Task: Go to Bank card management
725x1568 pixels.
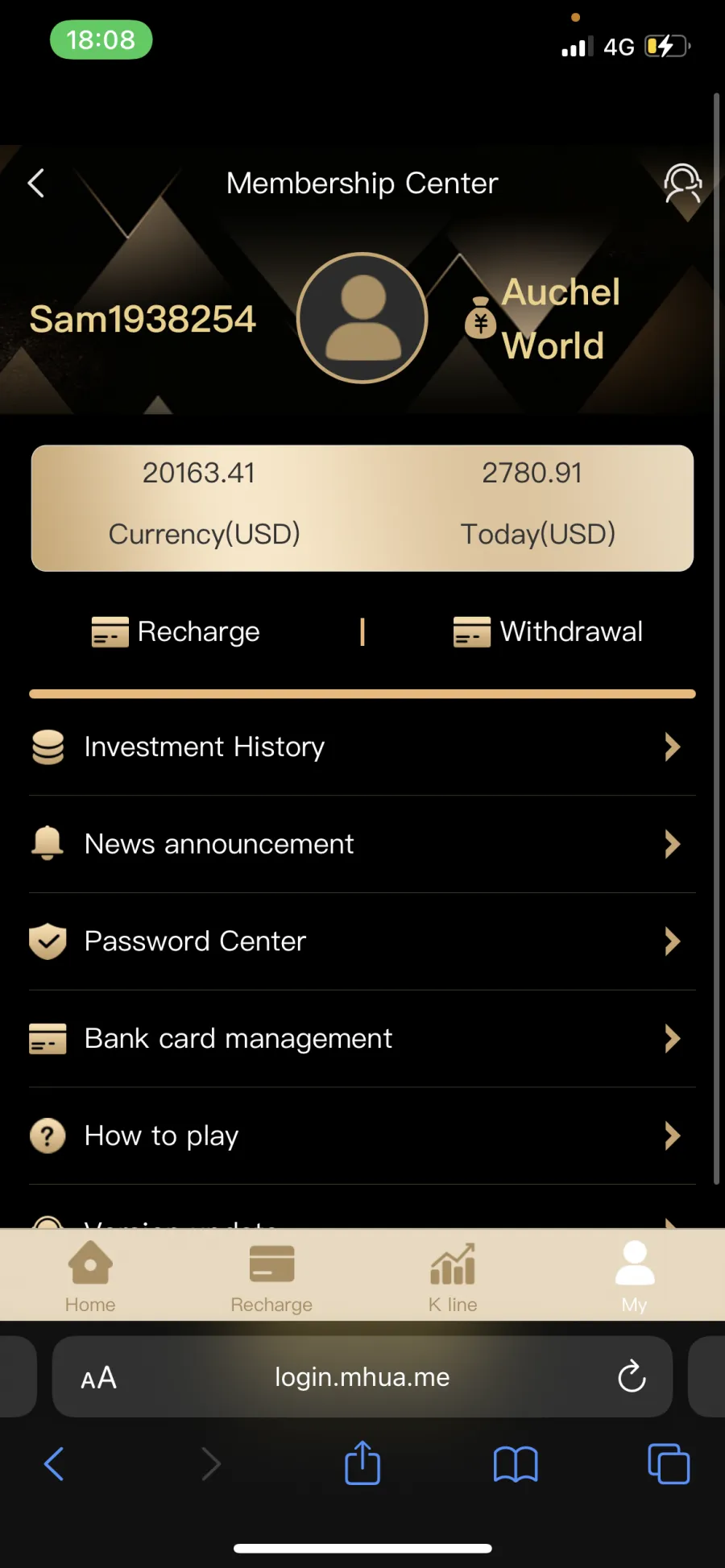Action: click(x=362, y=1039)
